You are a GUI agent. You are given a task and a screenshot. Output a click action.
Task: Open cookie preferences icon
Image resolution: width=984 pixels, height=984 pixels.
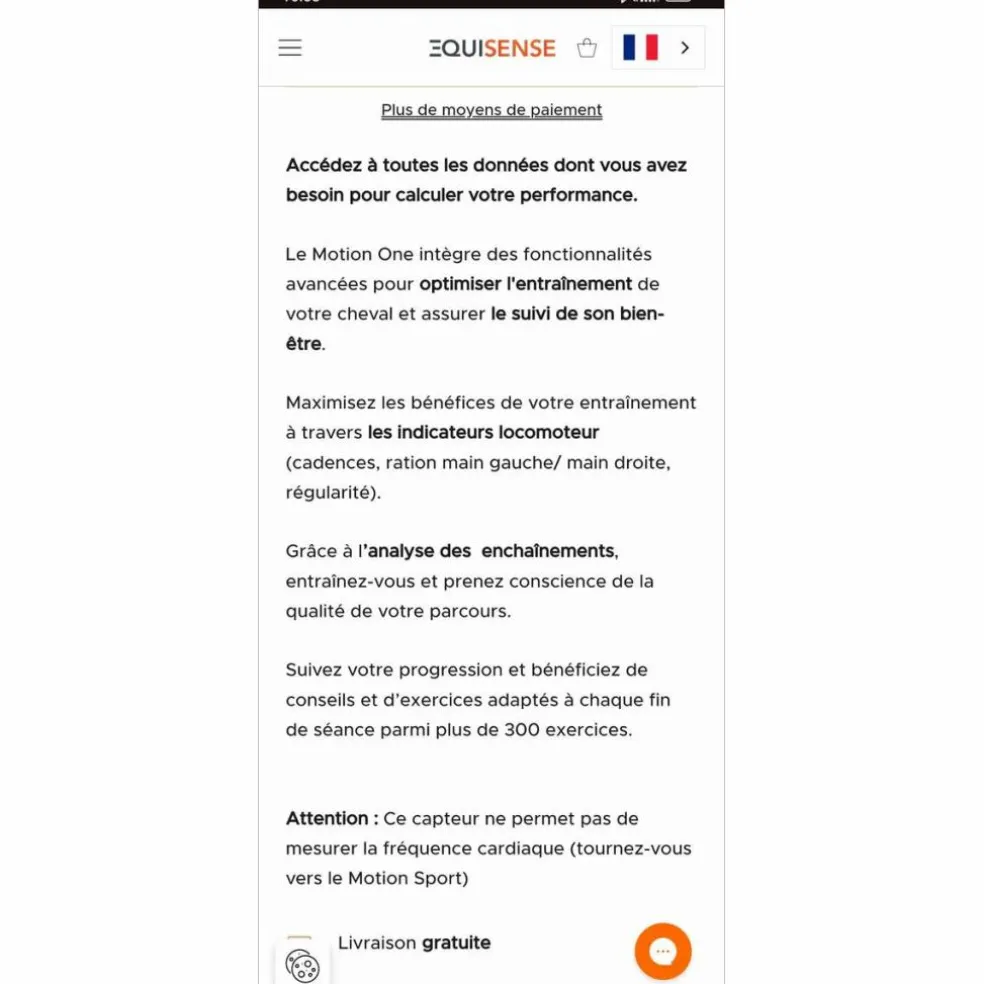(x=302, y=966)
